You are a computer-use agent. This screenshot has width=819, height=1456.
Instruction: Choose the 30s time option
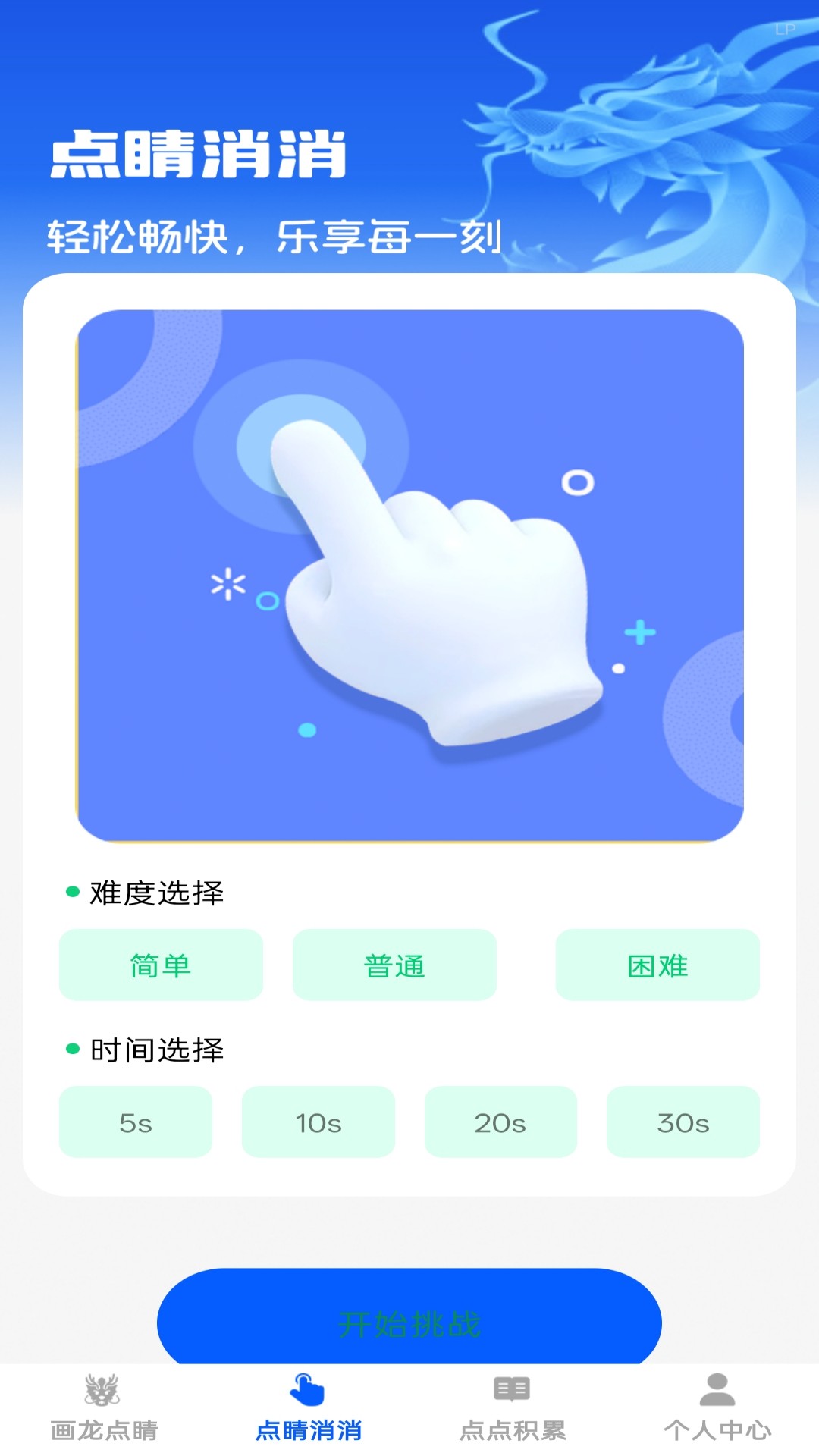pos(683,1123)
